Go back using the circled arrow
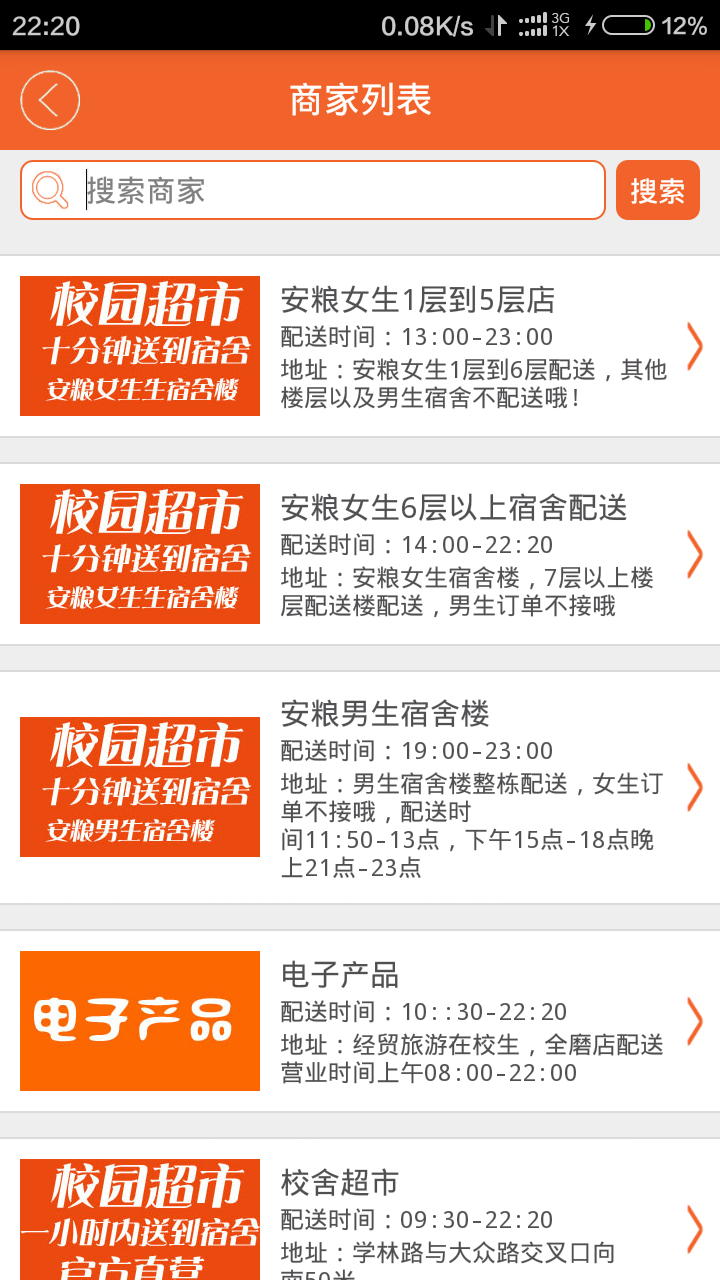Image resolution: width=720 pixels, height=1280 pixels. coord(50,100)
